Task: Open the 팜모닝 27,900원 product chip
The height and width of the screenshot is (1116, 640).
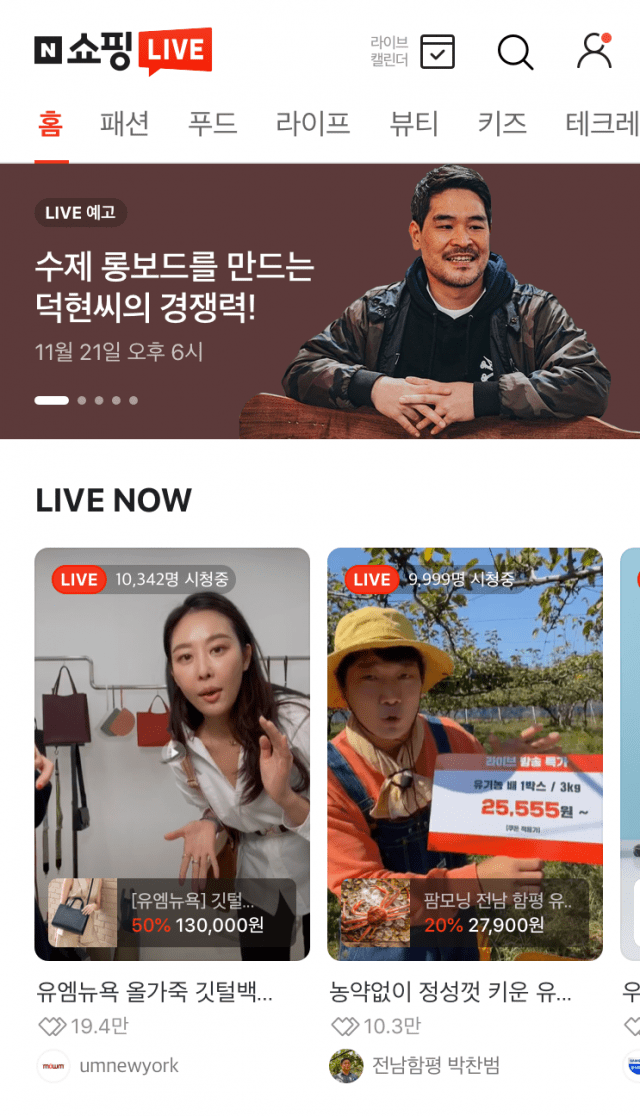Action: 465,913
